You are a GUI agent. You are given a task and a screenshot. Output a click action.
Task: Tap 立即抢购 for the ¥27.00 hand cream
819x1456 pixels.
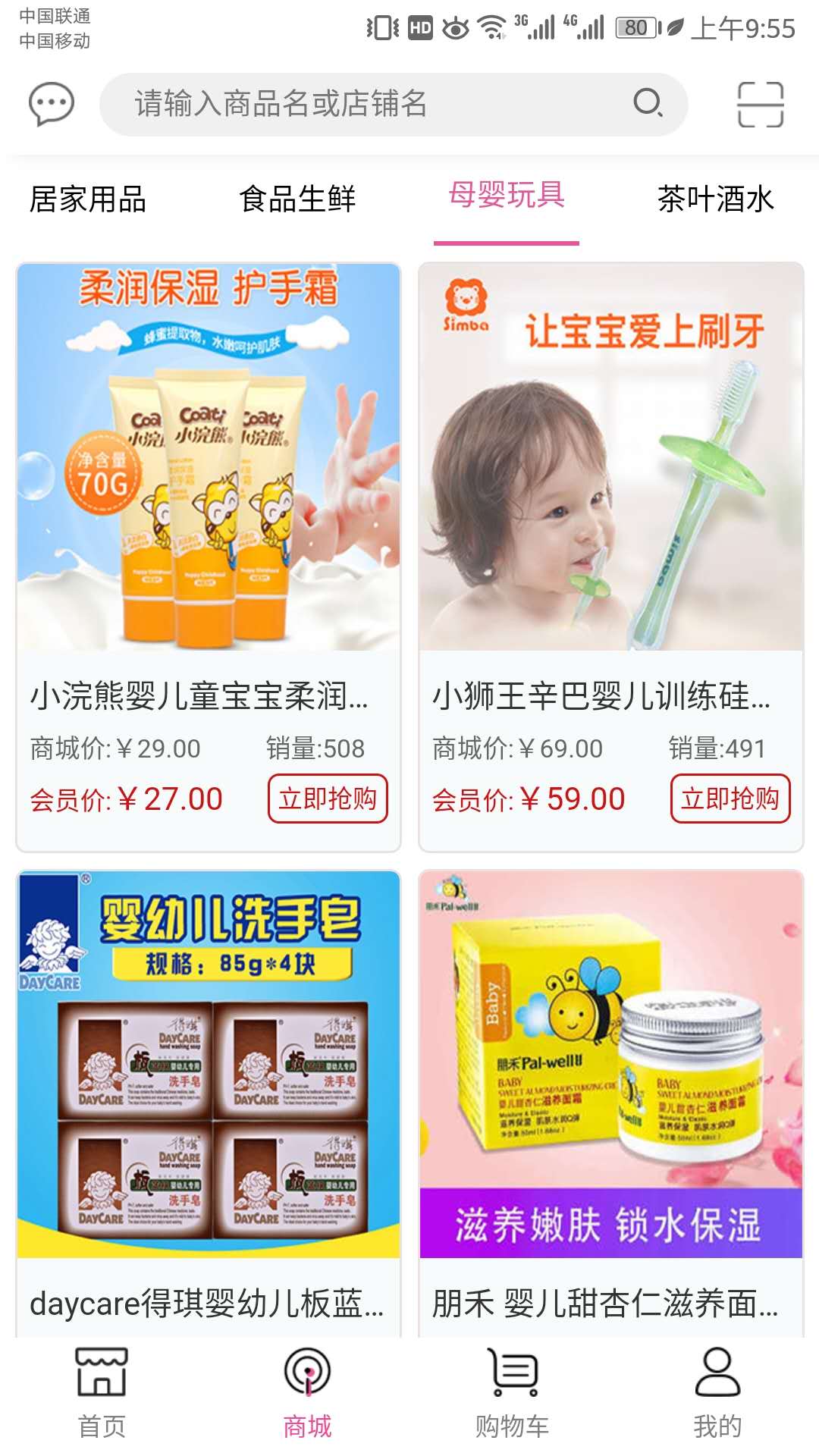click(328, 799)
